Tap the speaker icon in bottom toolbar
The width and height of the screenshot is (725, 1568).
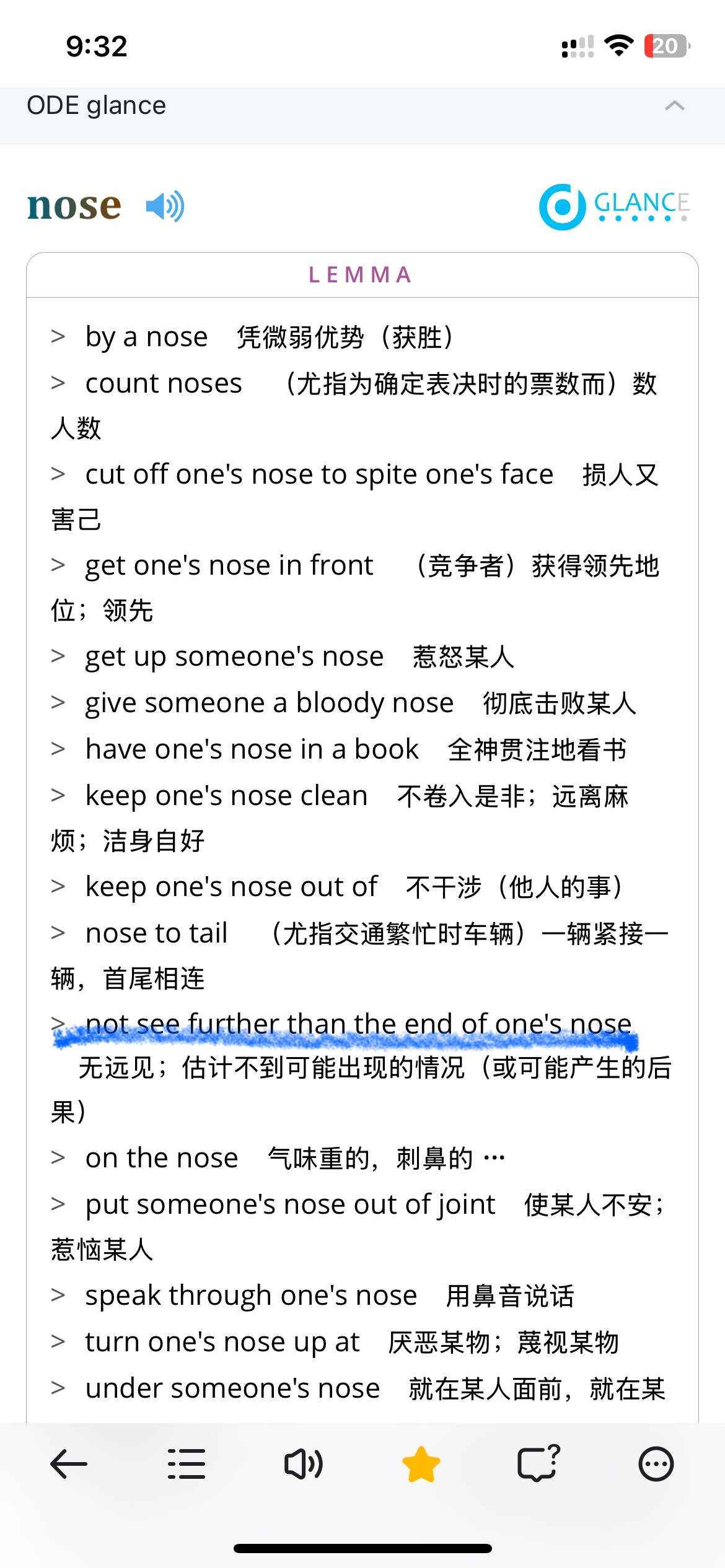303,1465
